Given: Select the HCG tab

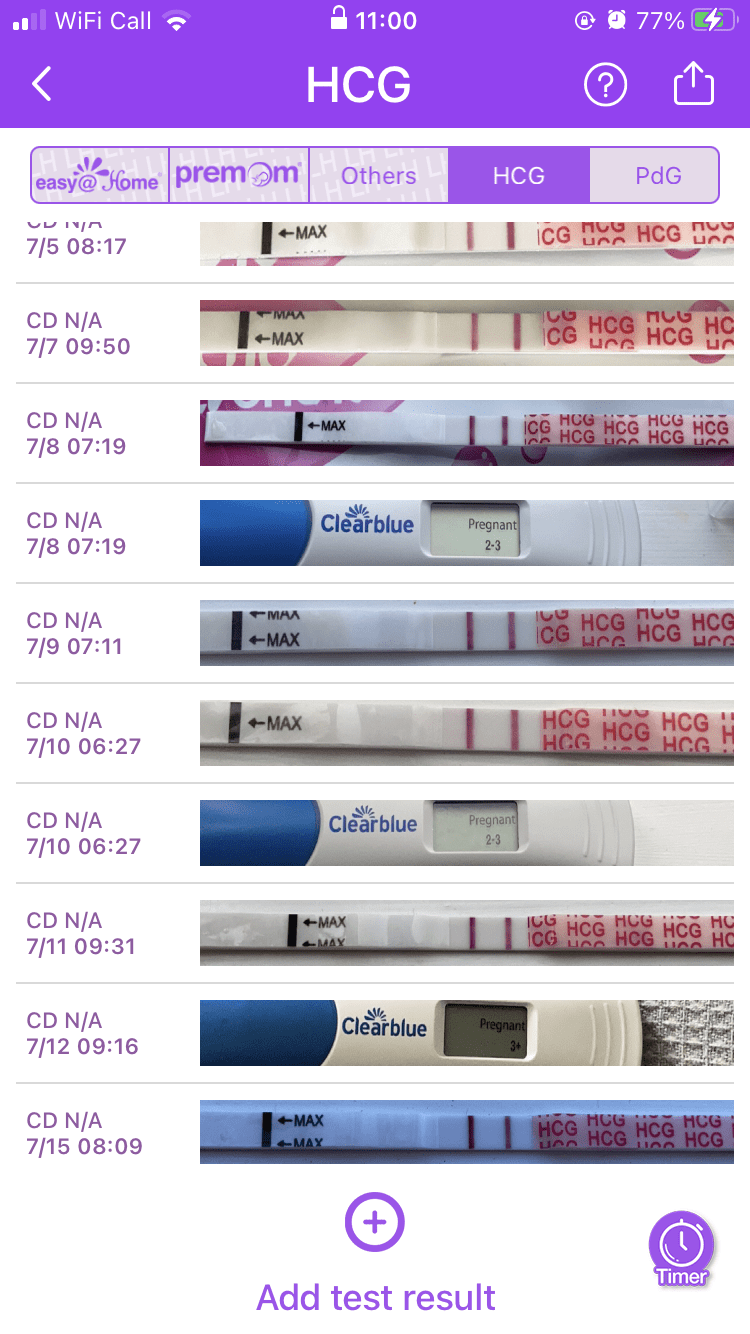Looking at the screenshot, I should click(518, 176).
